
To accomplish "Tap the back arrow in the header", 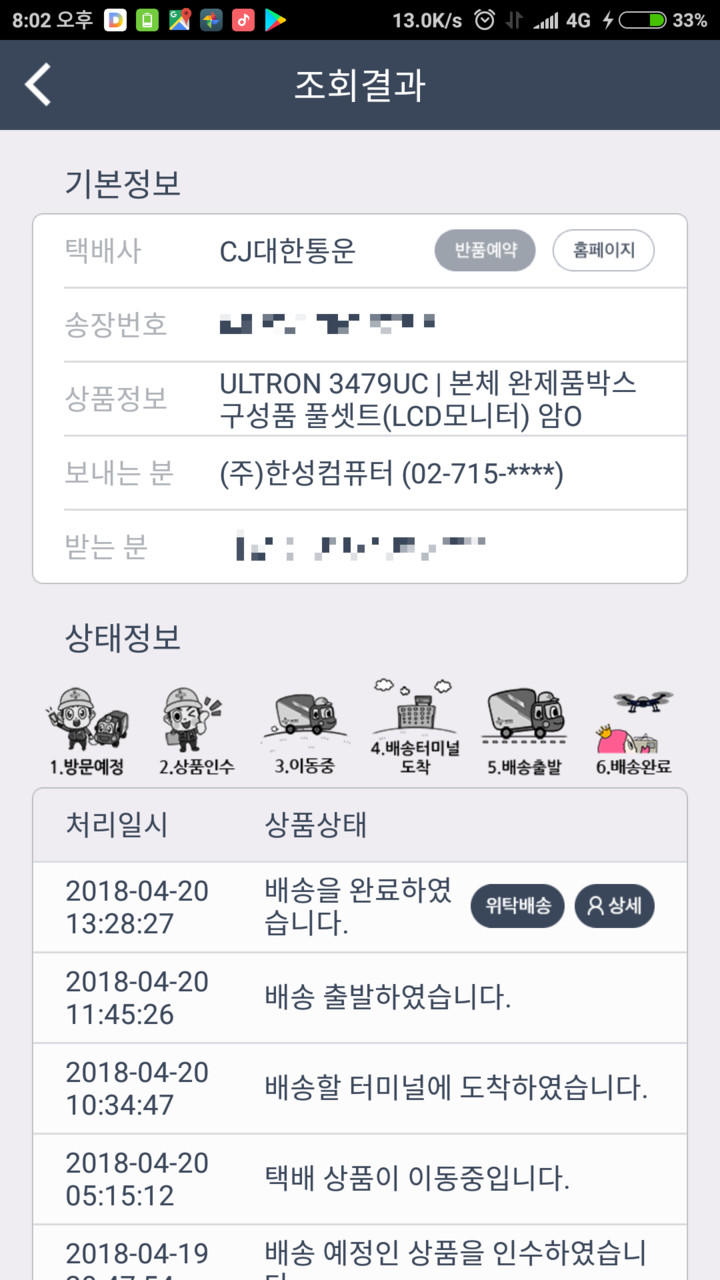I will point(38,84).
